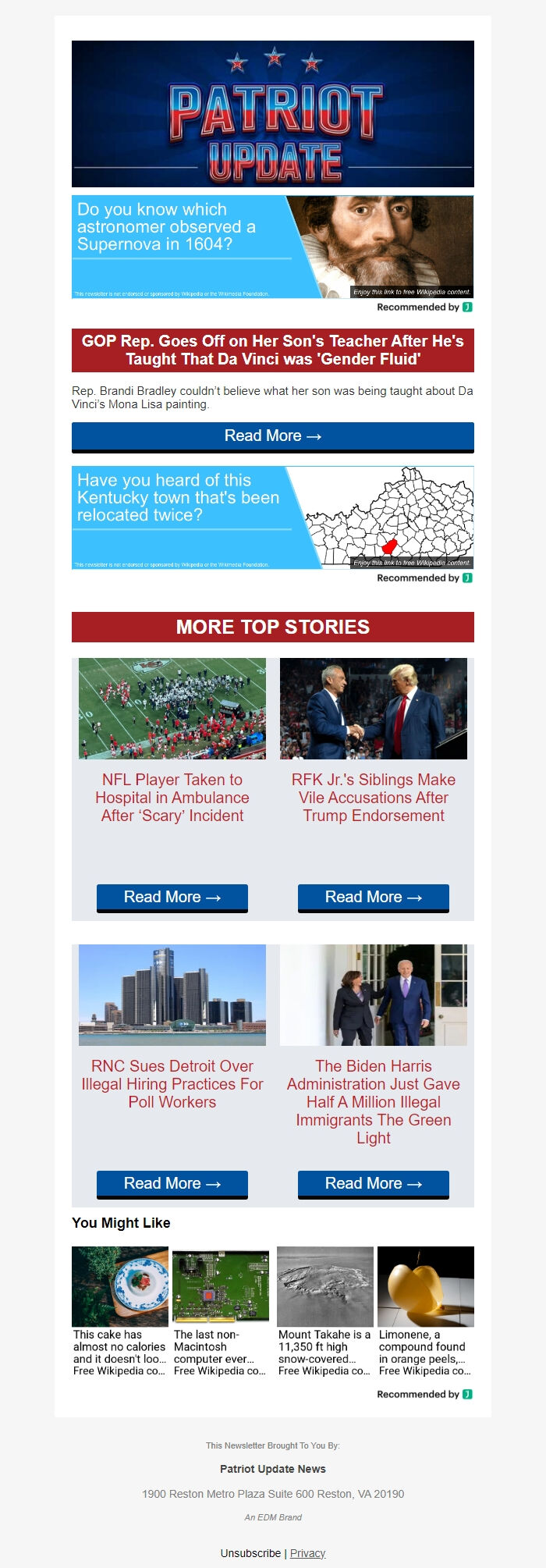This screenshot has width=546, height=1568.
Task: Tap Read More under the NFL Player story
Action: [x=172, y=898]
